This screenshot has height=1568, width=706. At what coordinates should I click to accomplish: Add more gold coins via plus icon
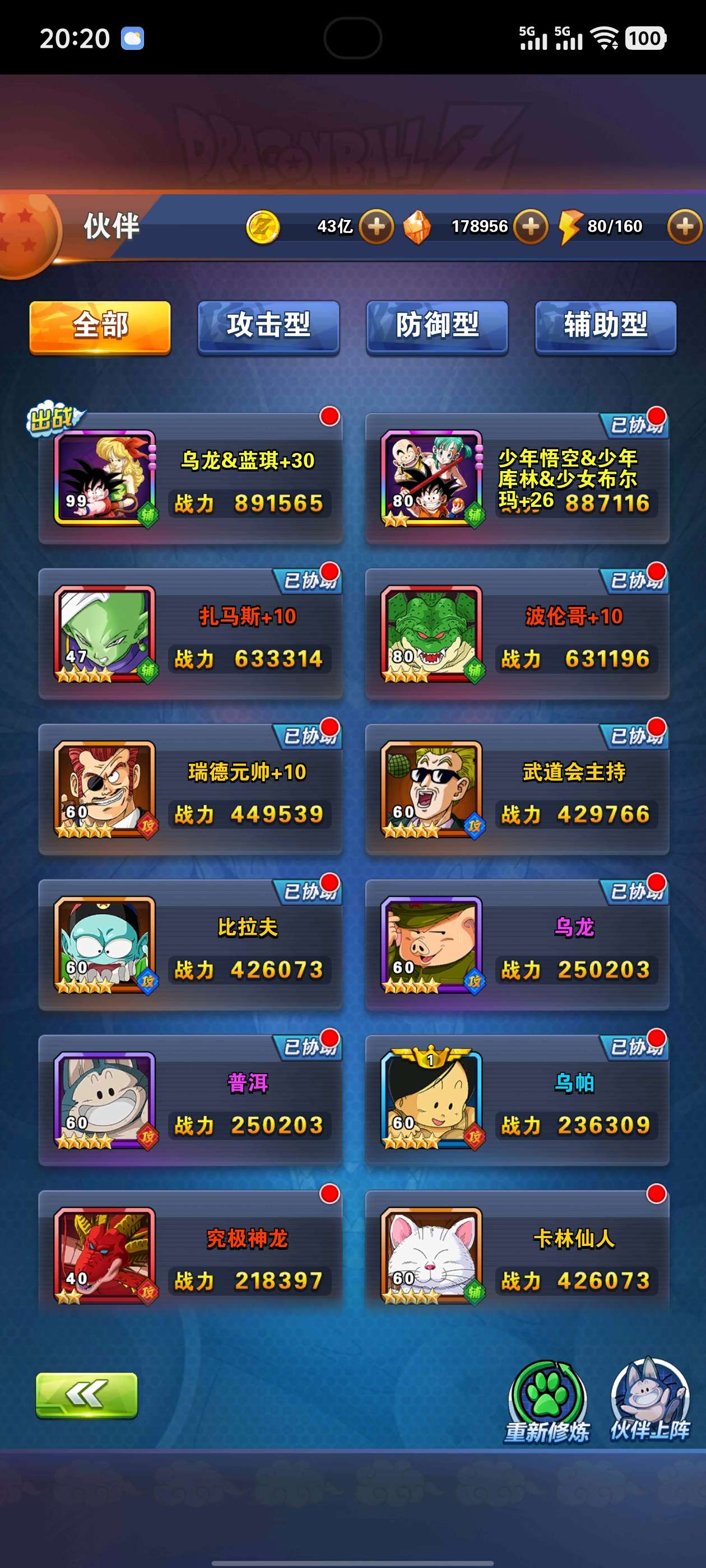[376, 226]
